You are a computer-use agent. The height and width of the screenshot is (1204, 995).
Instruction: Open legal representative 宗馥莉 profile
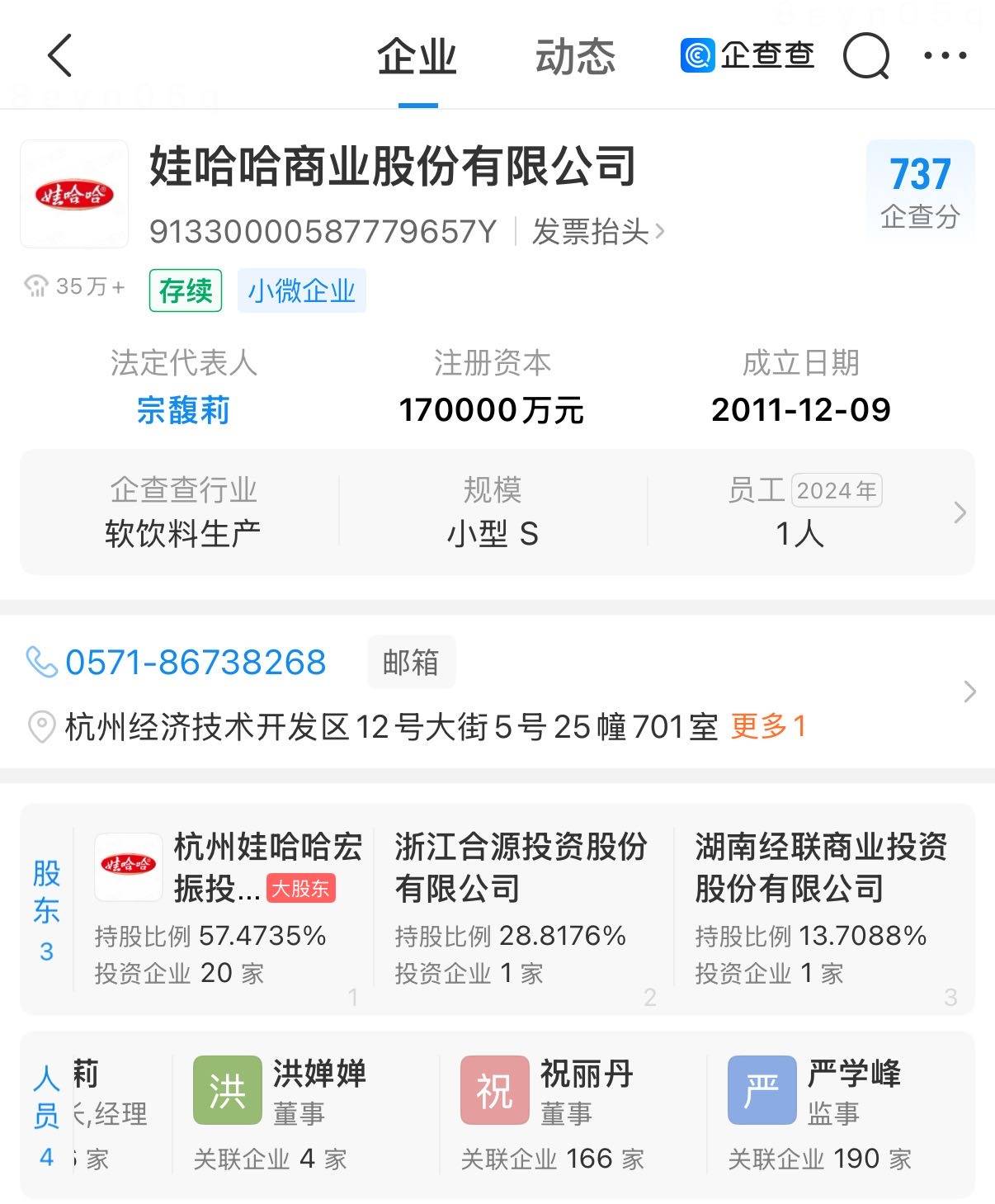click(184, 410)
